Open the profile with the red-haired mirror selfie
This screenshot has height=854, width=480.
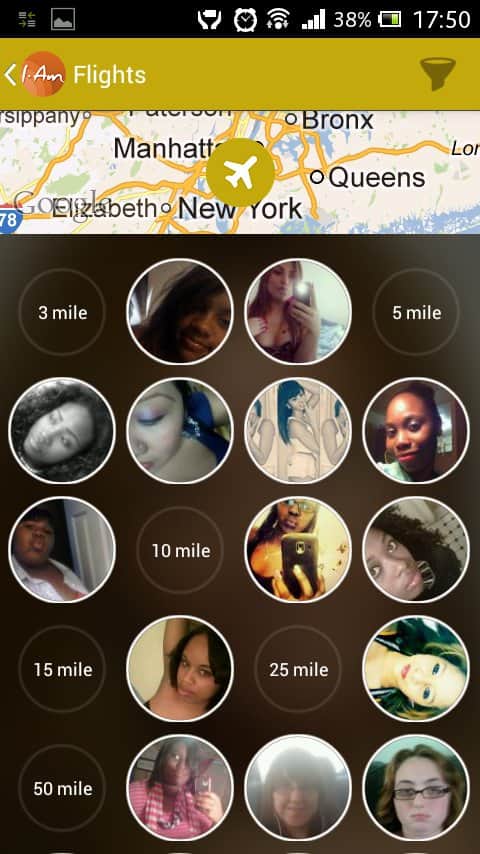tap(298, 312)
